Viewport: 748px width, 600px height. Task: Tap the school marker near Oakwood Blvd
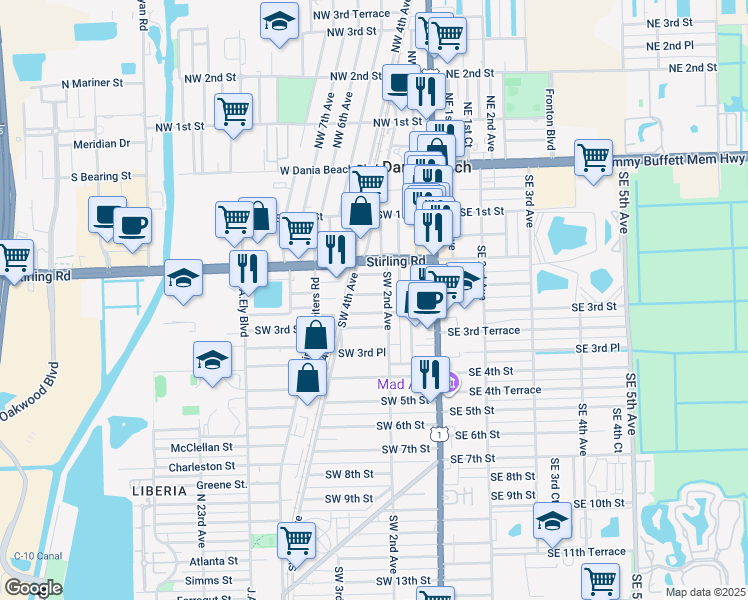[212, 360]
